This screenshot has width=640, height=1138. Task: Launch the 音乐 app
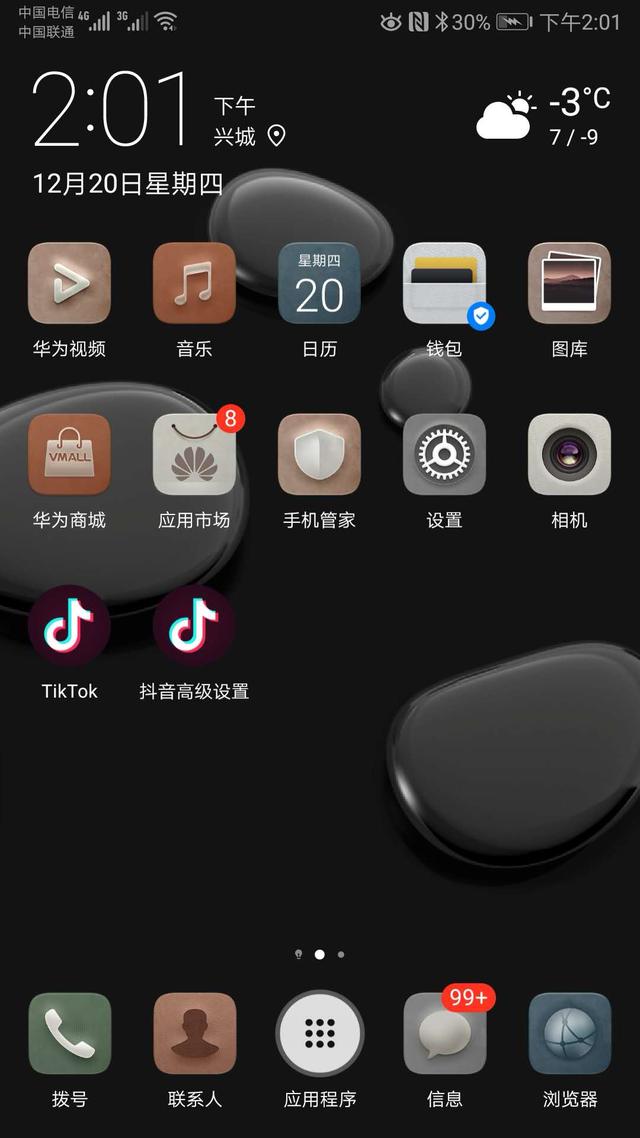point(194,284)
